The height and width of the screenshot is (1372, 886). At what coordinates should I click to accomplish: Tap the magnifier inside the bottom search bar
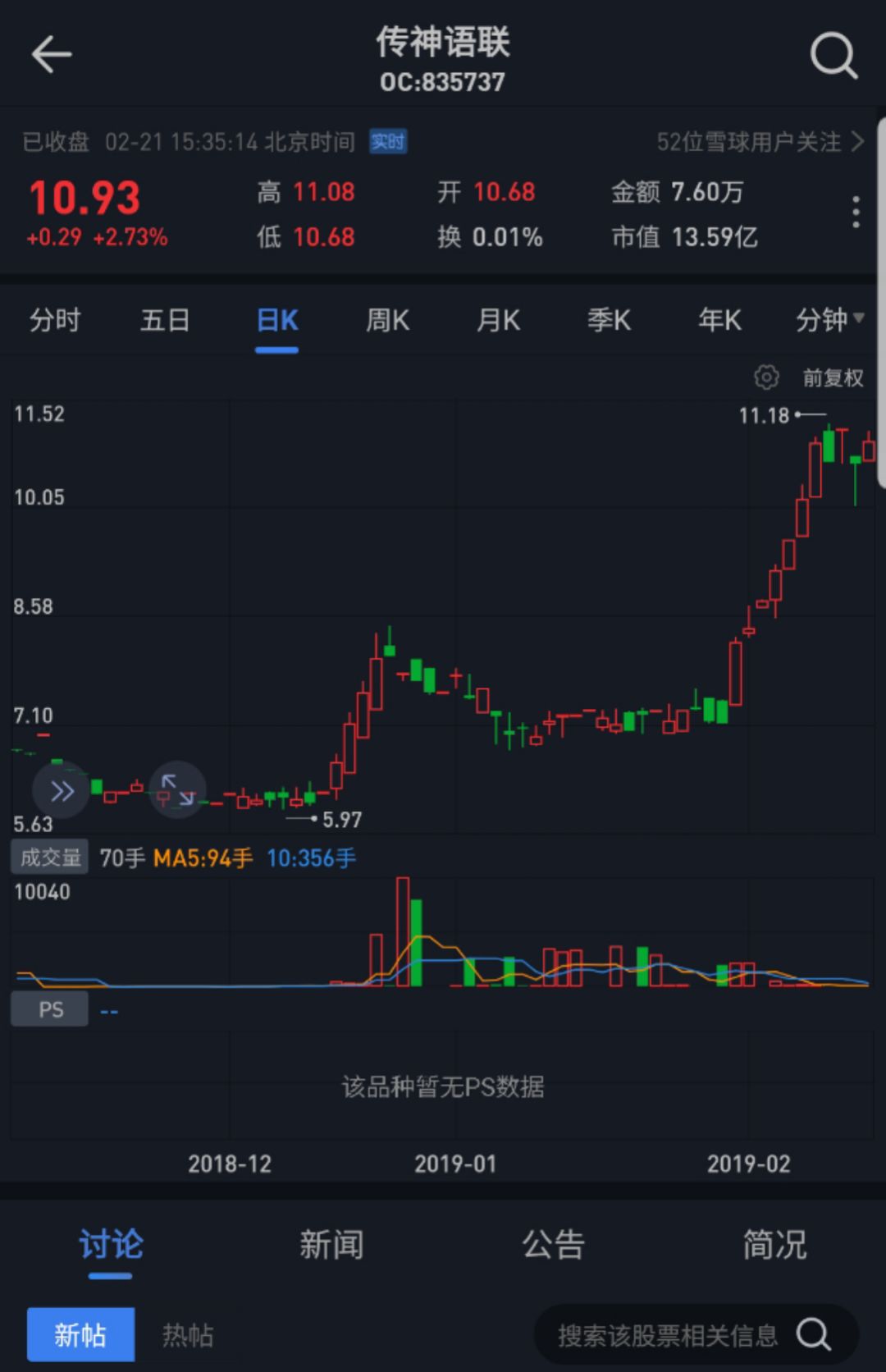[814, 1334]
